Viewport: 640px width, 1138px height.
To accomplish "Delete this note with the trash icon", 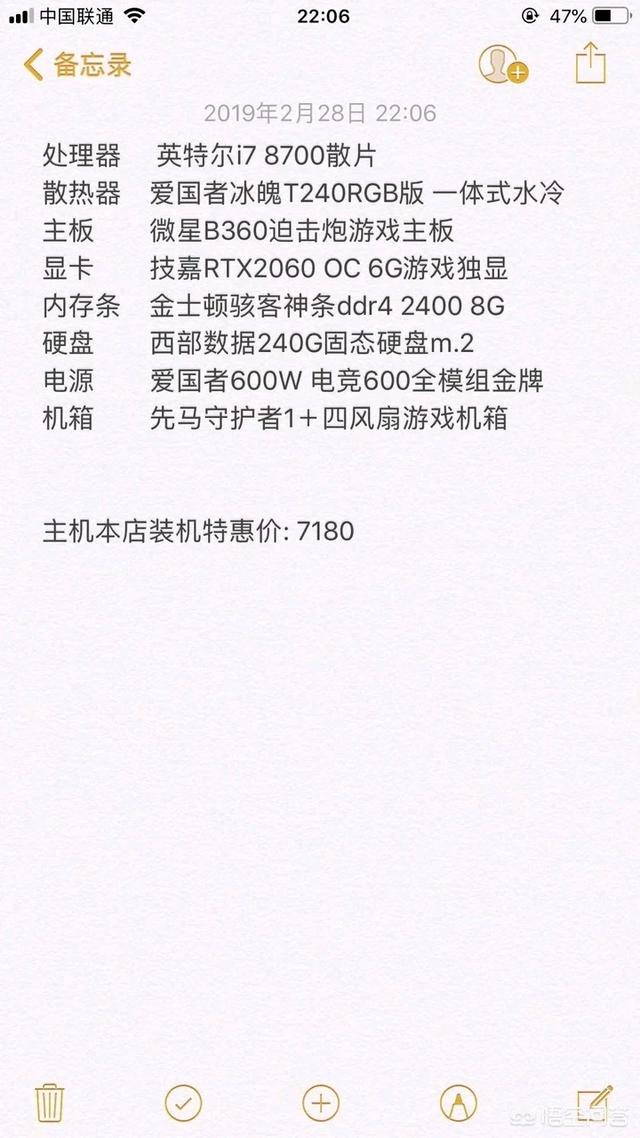I will pyautogui.click(x=50, y=1103).
